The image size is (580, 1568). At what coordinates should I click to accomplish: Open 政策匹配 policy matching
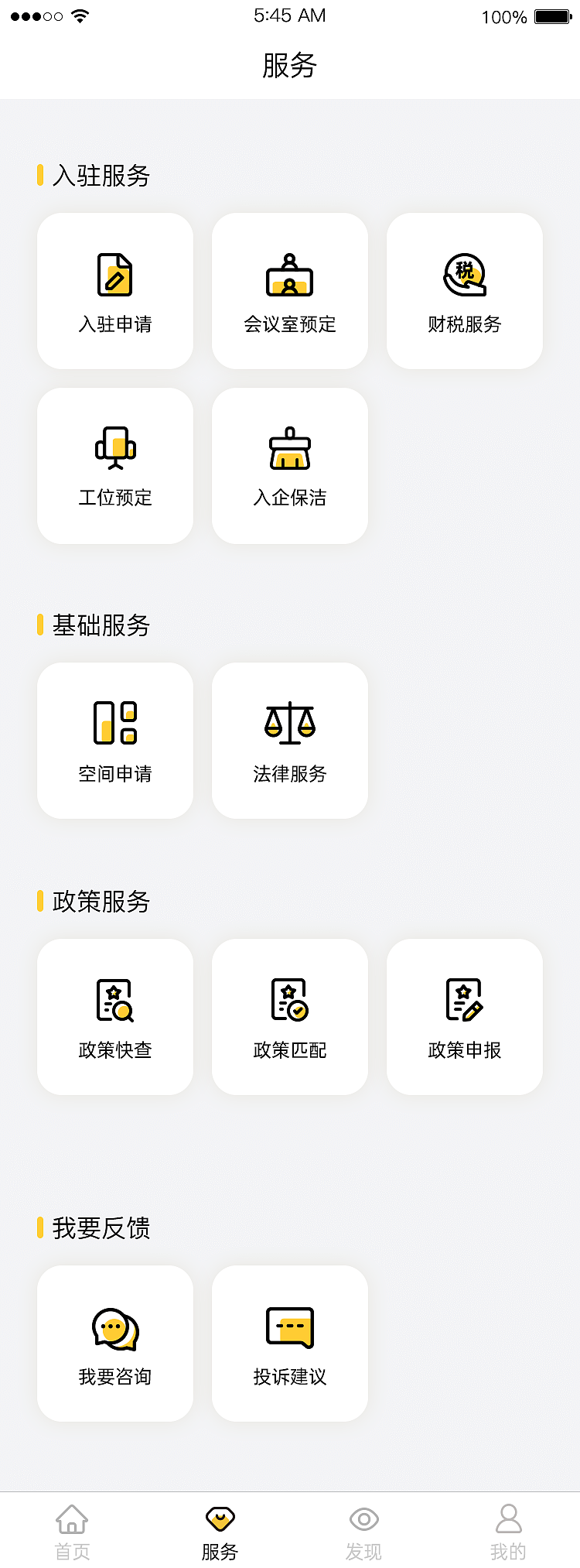pyautogui.click(x=289, y=1016)
